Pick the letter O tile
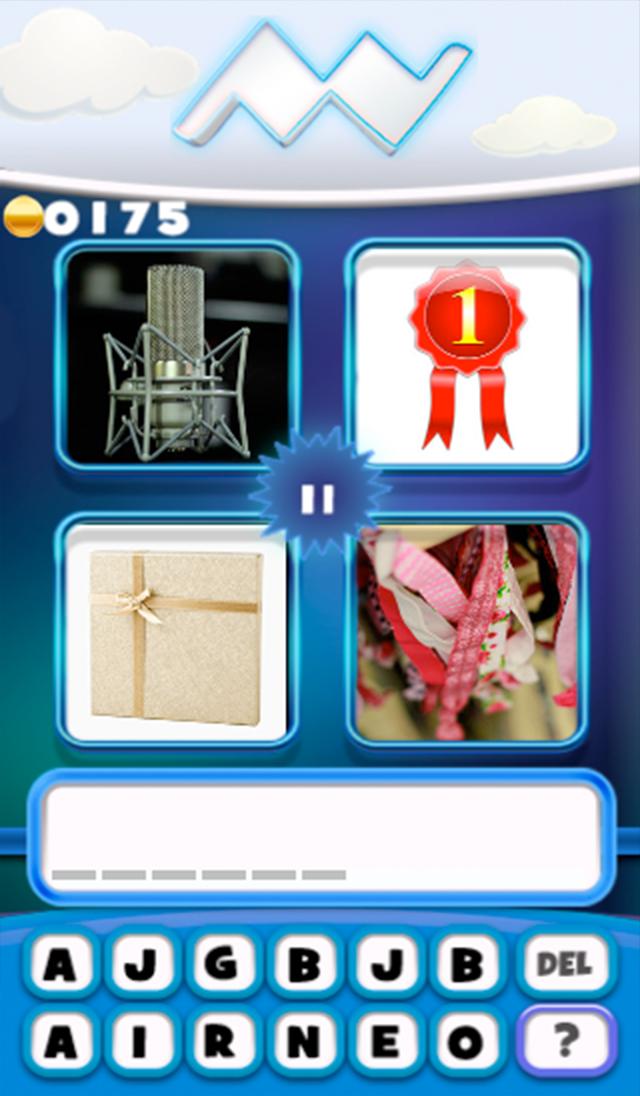This screenshot has height=1096, width=640. coord(465,1042)
